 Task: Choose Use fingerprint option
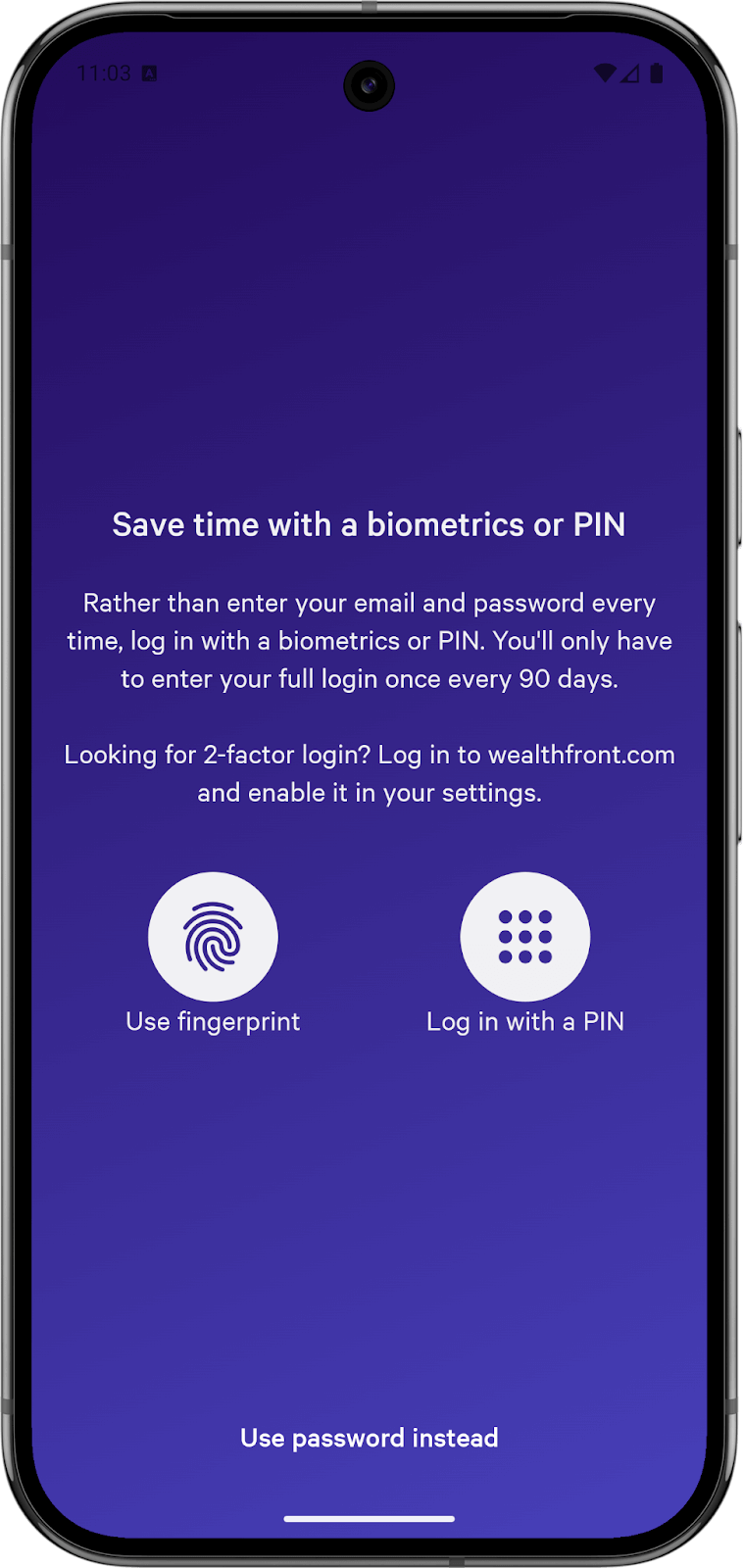click(213, 937)
